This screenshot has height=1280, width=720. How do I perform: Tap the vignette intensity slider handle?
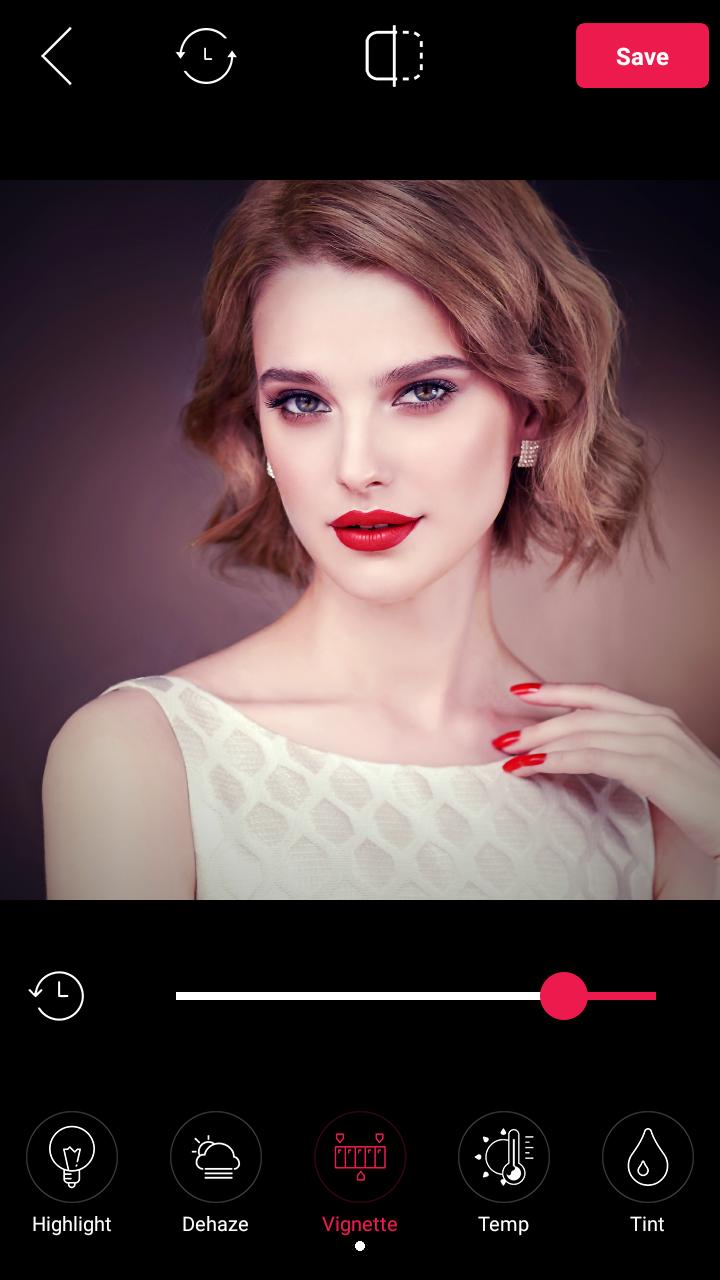pos(563,996)
